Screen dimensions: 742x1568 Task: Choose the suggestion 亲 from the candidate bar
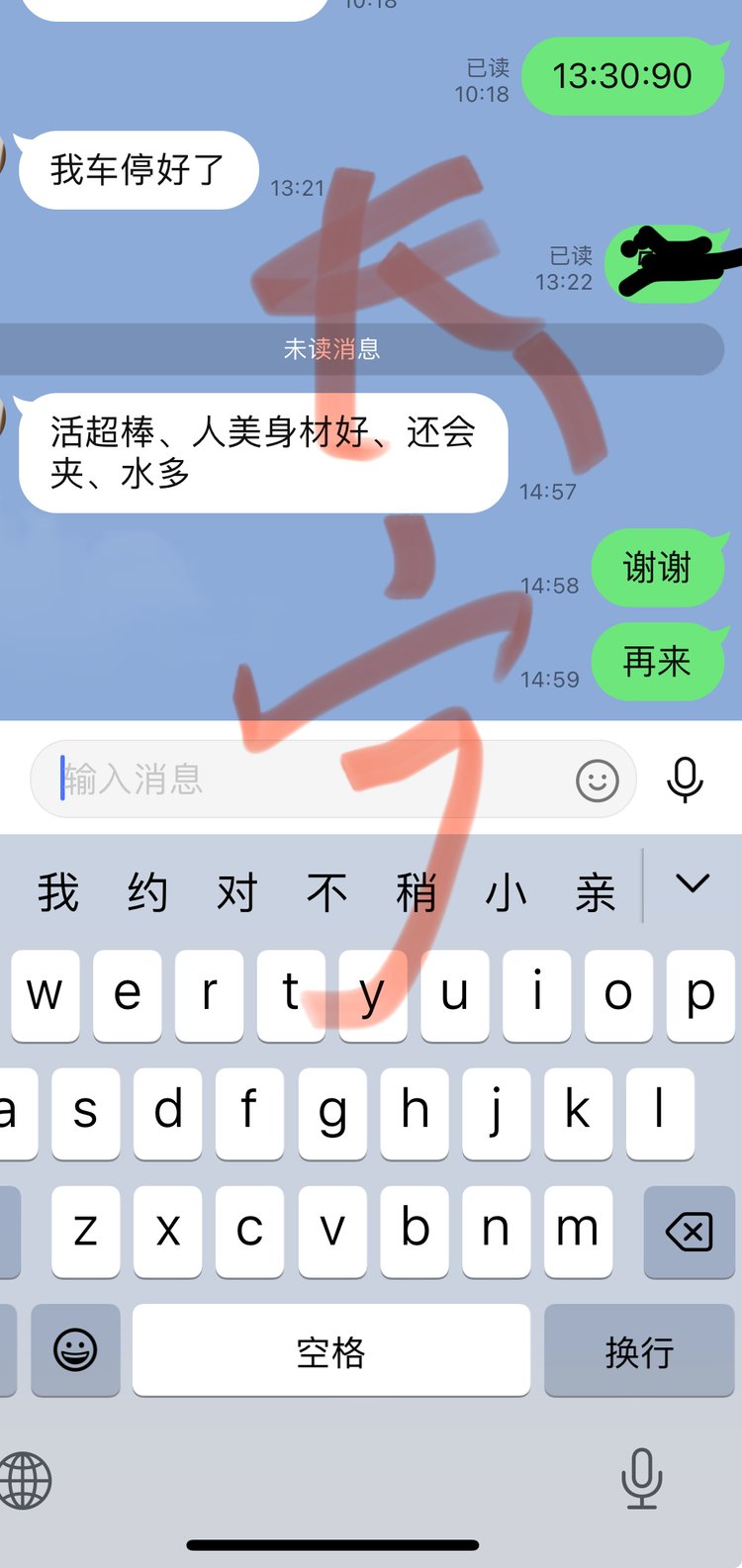[596, 892]
